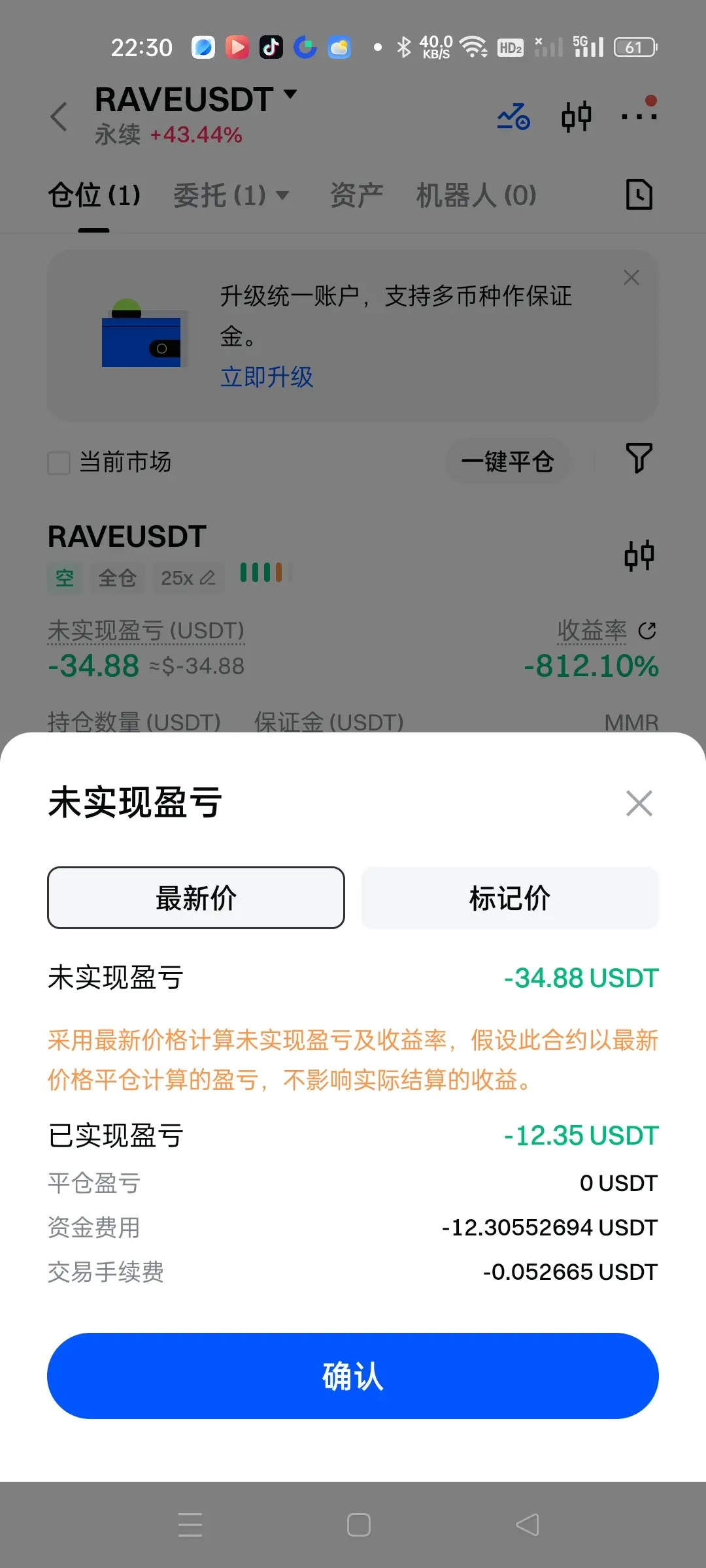Image resolution: width=706 pixels, height=1568 pixels.
Task: Tap the system back button
Action: pos(528,1525)
